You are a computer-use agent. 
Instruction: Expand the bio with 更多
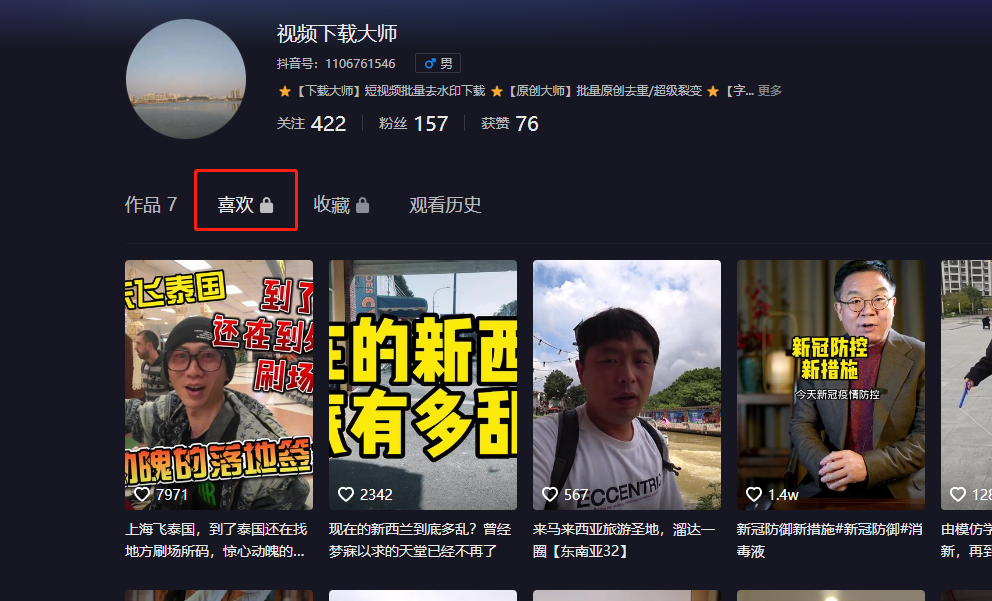click(770, 91)
